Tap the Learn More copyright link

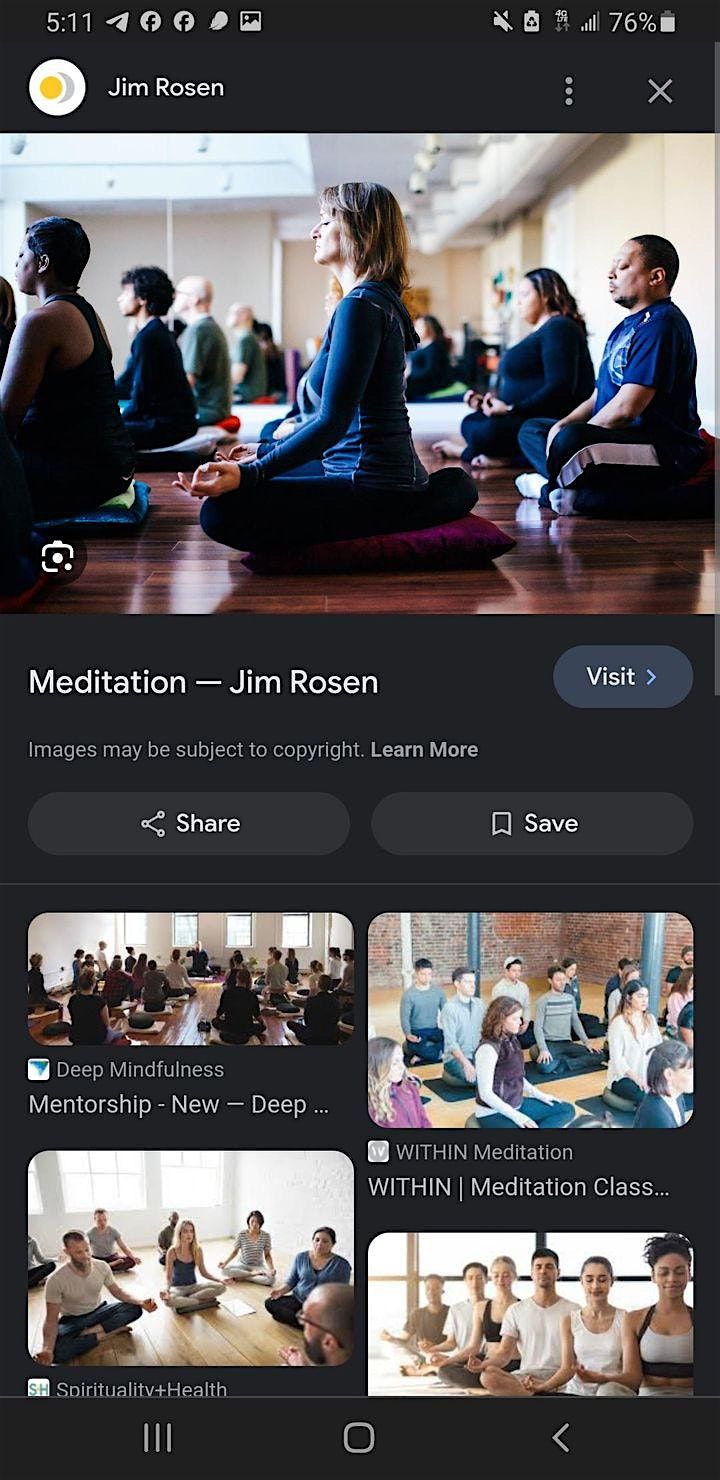(x=424, y=750)
